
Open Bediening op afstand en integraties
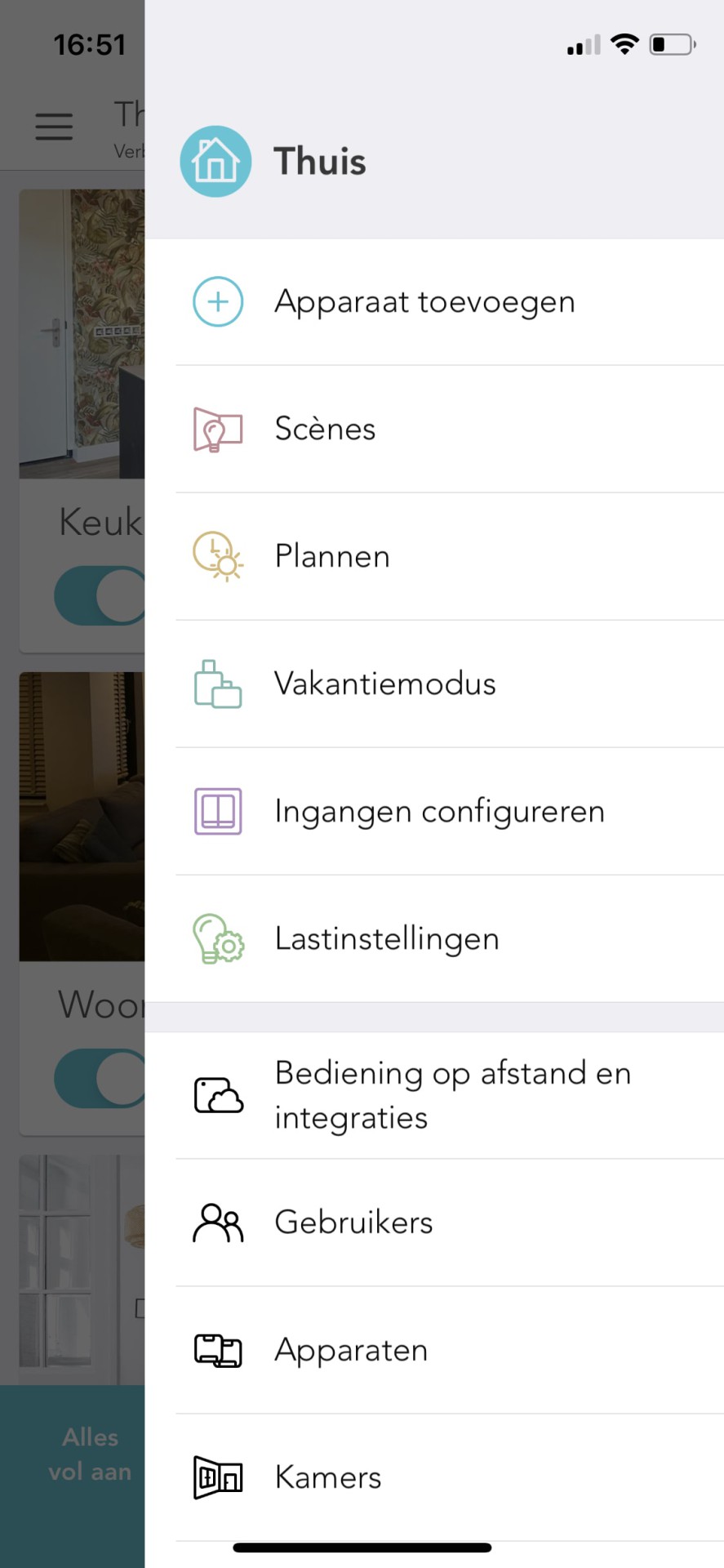(434, 1095)
